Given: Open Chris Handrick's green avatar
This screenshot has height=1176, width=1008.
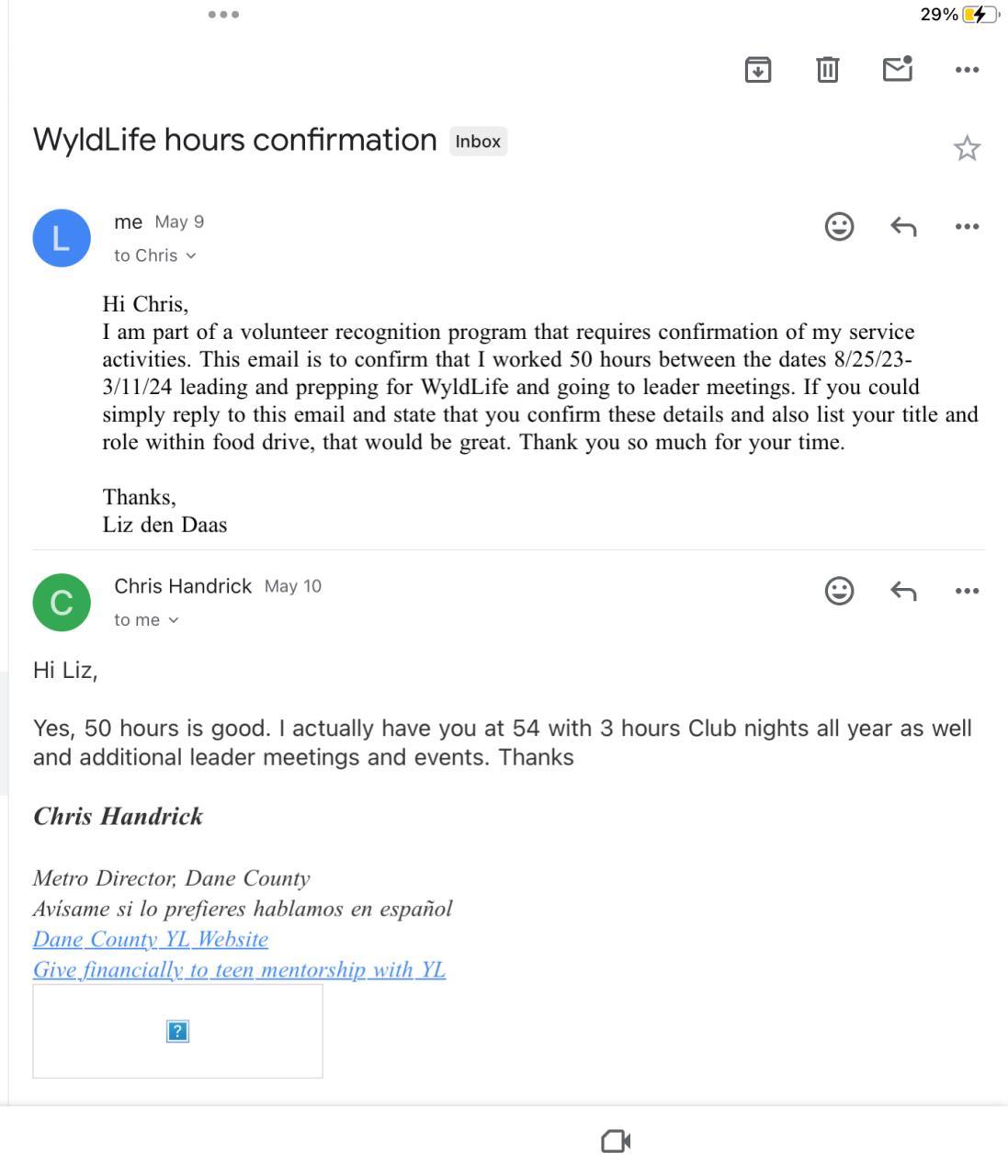Looking at the screenshot, I should coord(62,603).
